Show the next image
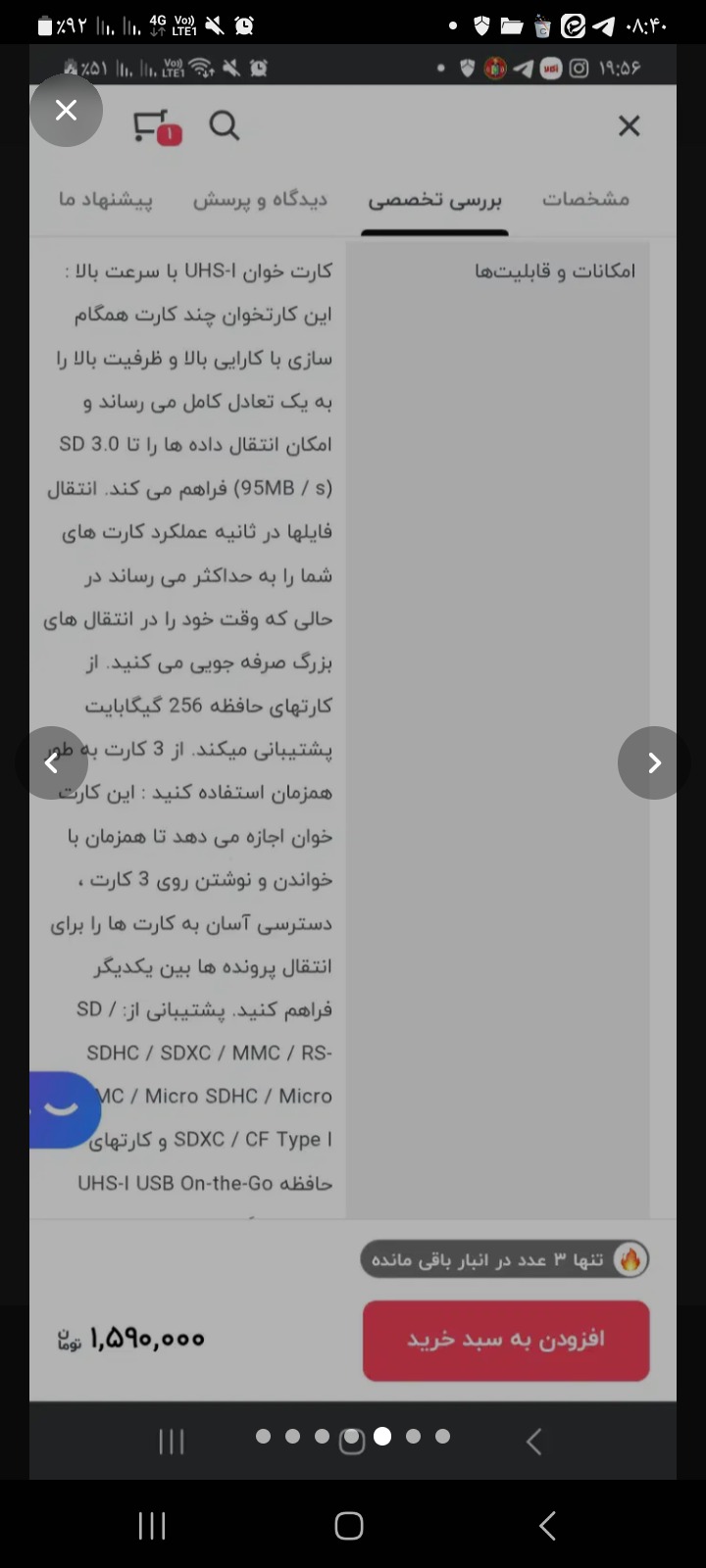Screen dimensions: 706x1568 653,762
